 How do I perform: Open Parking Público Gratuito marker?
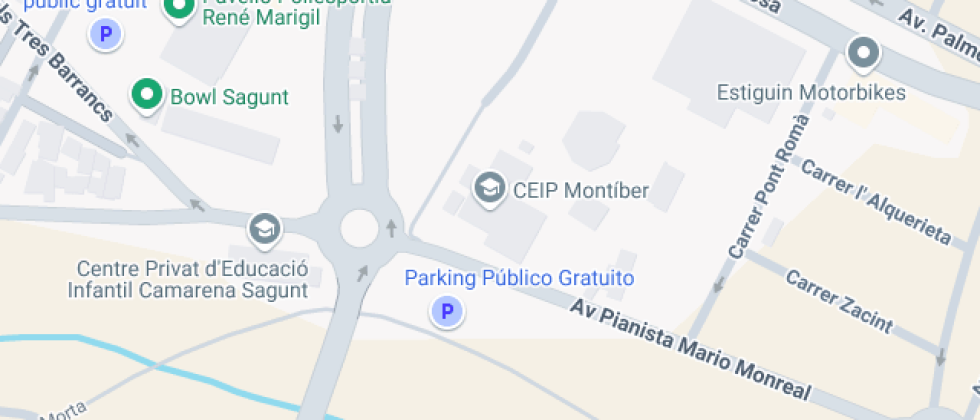(447, 312)
